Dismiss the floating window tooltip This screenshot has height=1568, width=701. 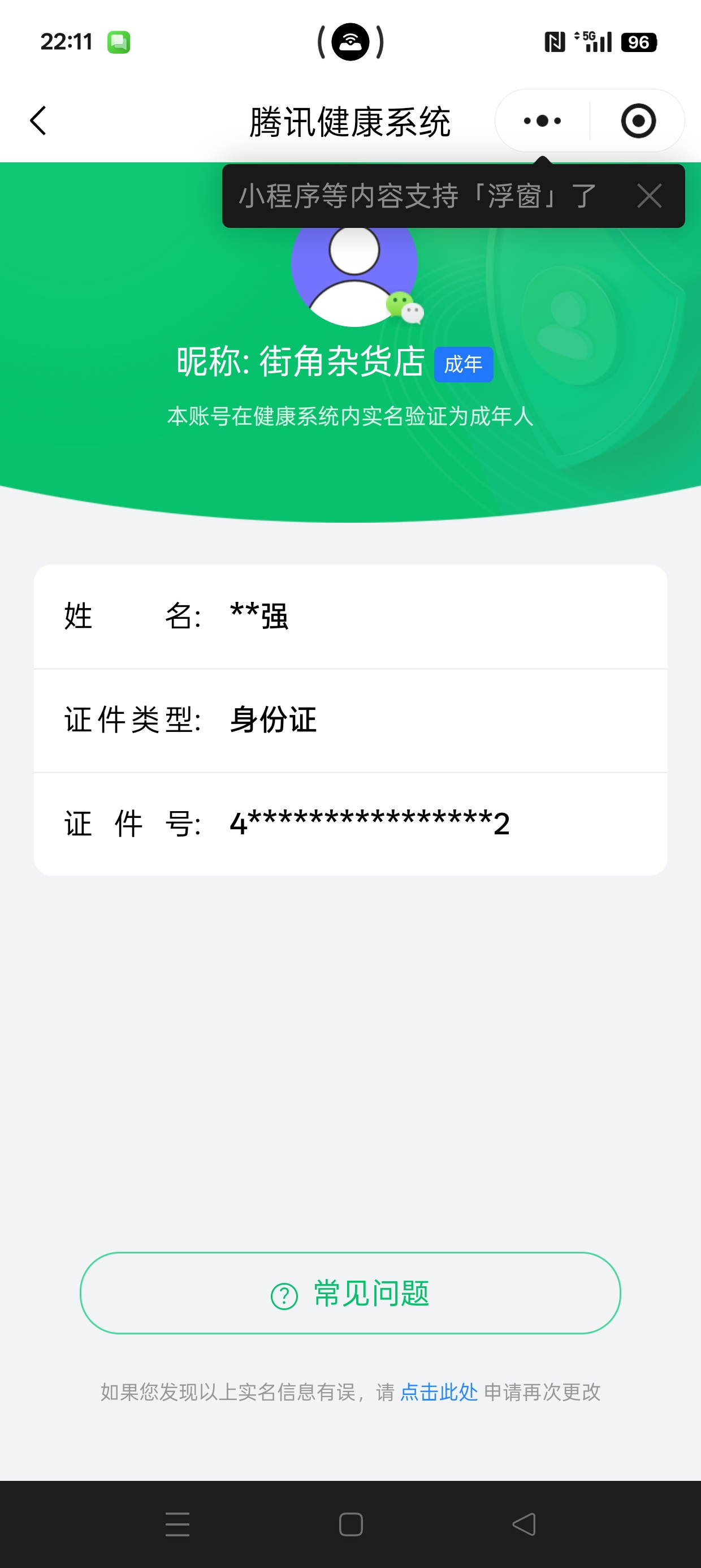pyautogui.click(x=650, y=196)
